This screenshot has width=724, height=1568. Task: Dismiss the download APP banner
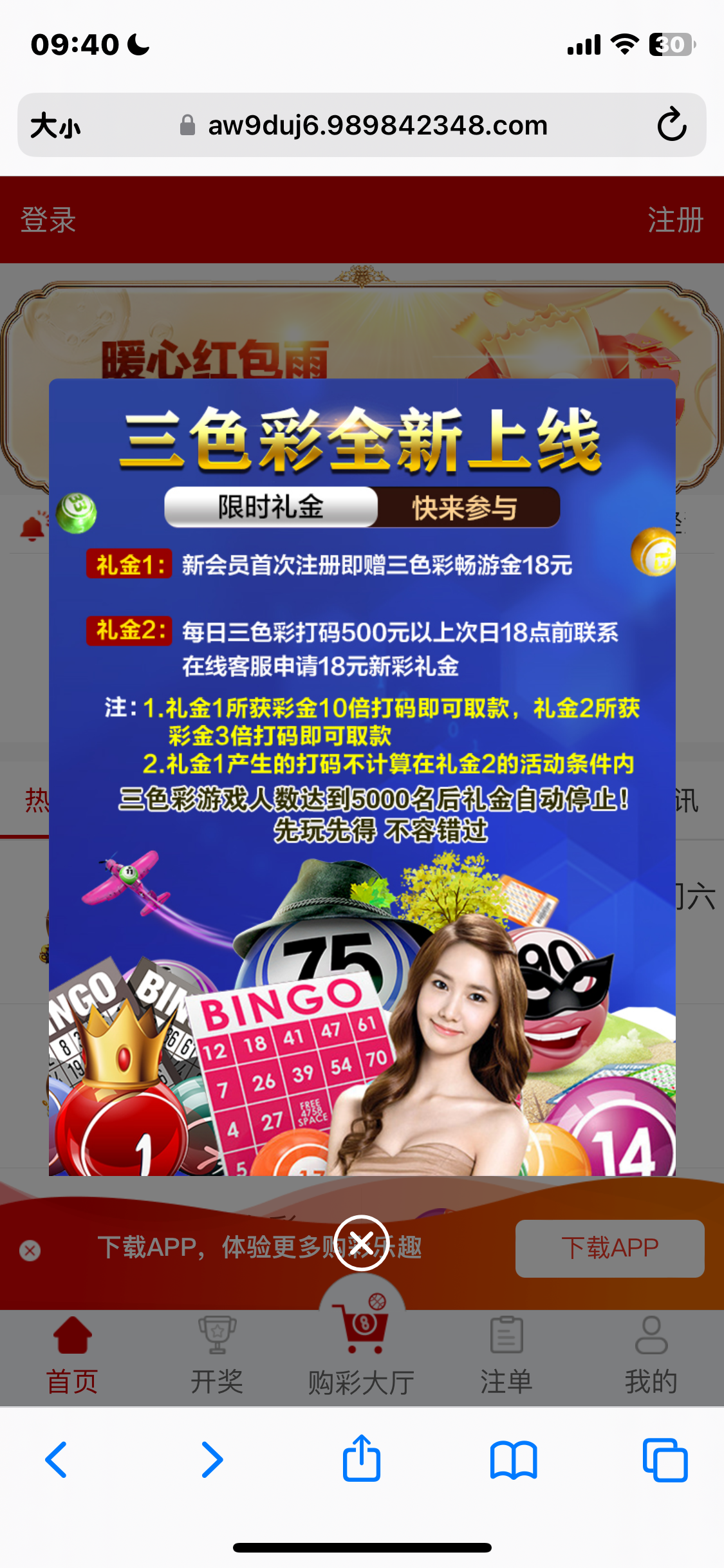pos(30,1250)
